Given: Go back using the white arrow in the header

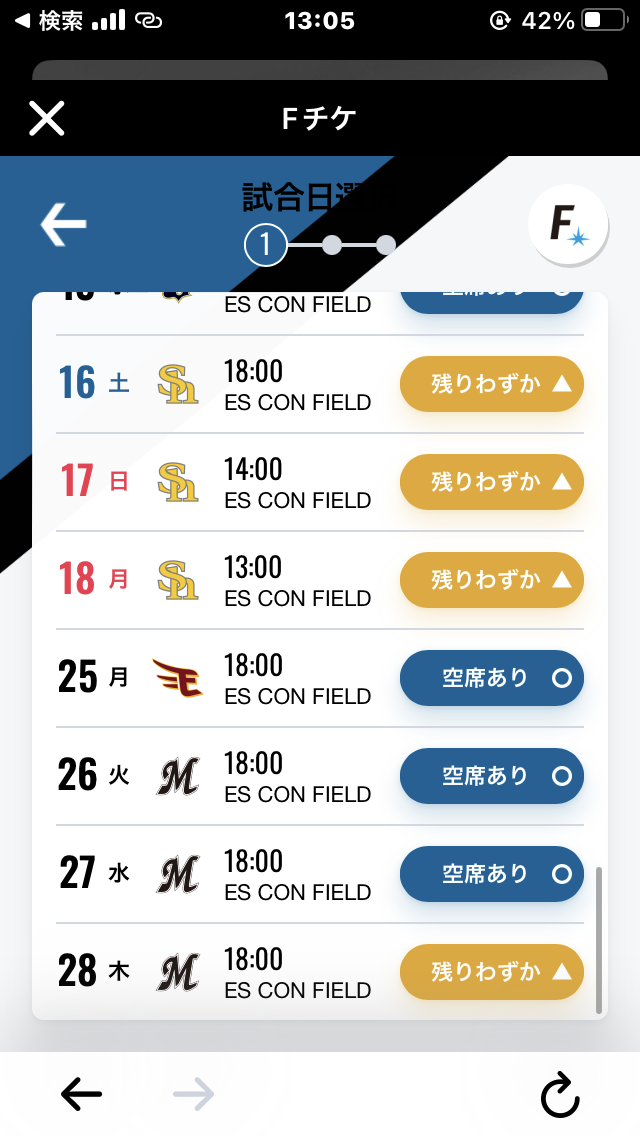Looking at the screenshot, I should click(64, 225).
